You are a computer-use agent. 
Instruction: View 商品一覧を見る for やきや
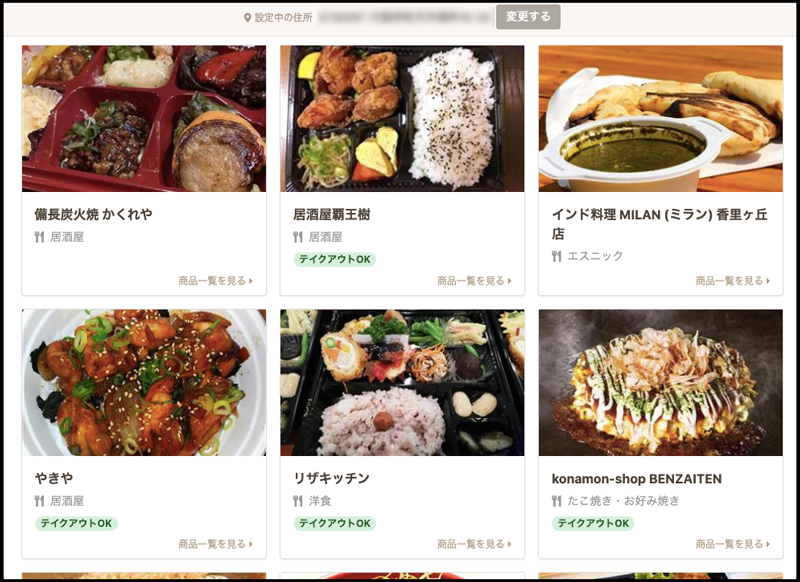click(215, 544)
